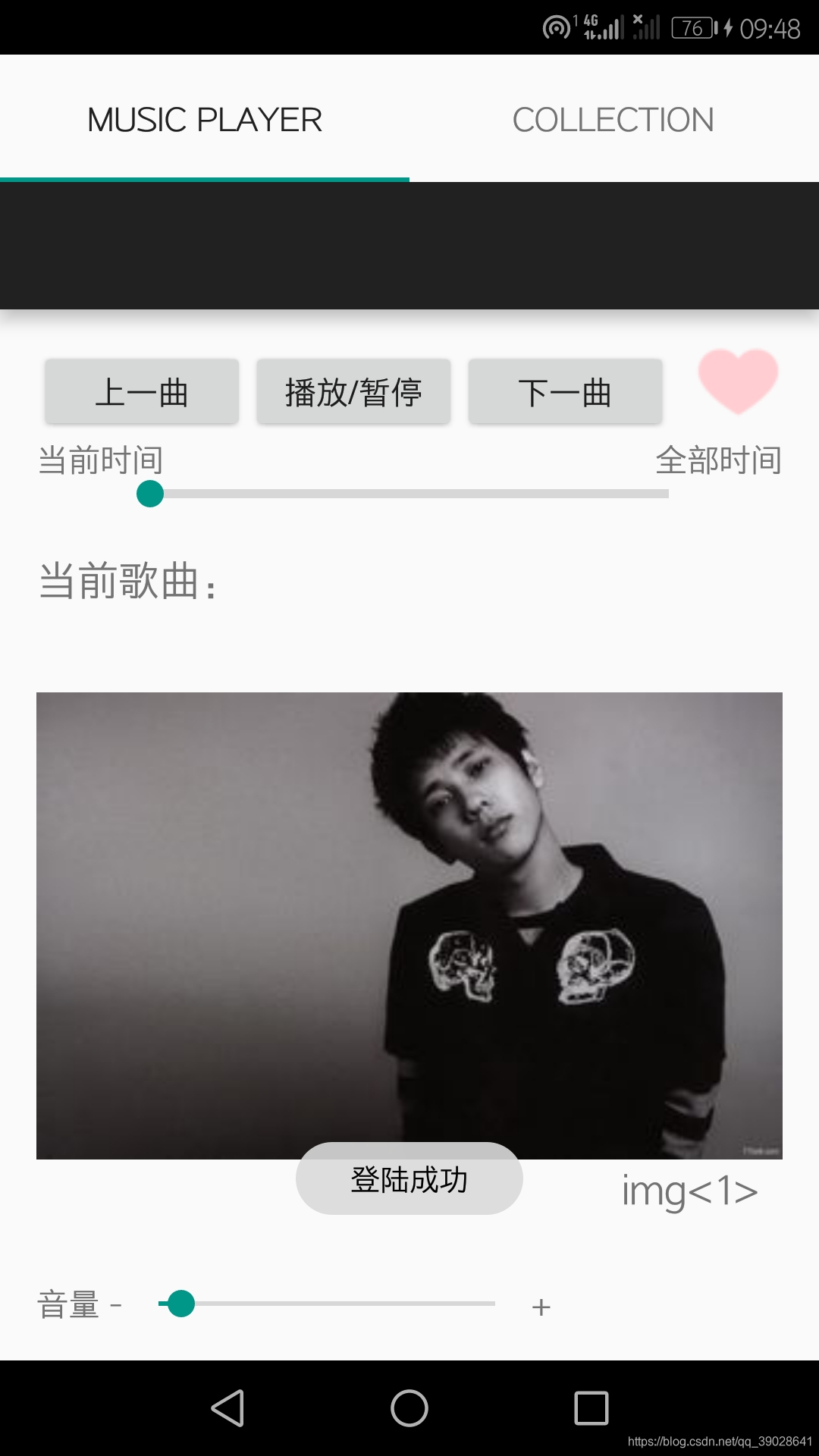
Task: Skip to next song with 下一曲
Action: tap(565, 392)
